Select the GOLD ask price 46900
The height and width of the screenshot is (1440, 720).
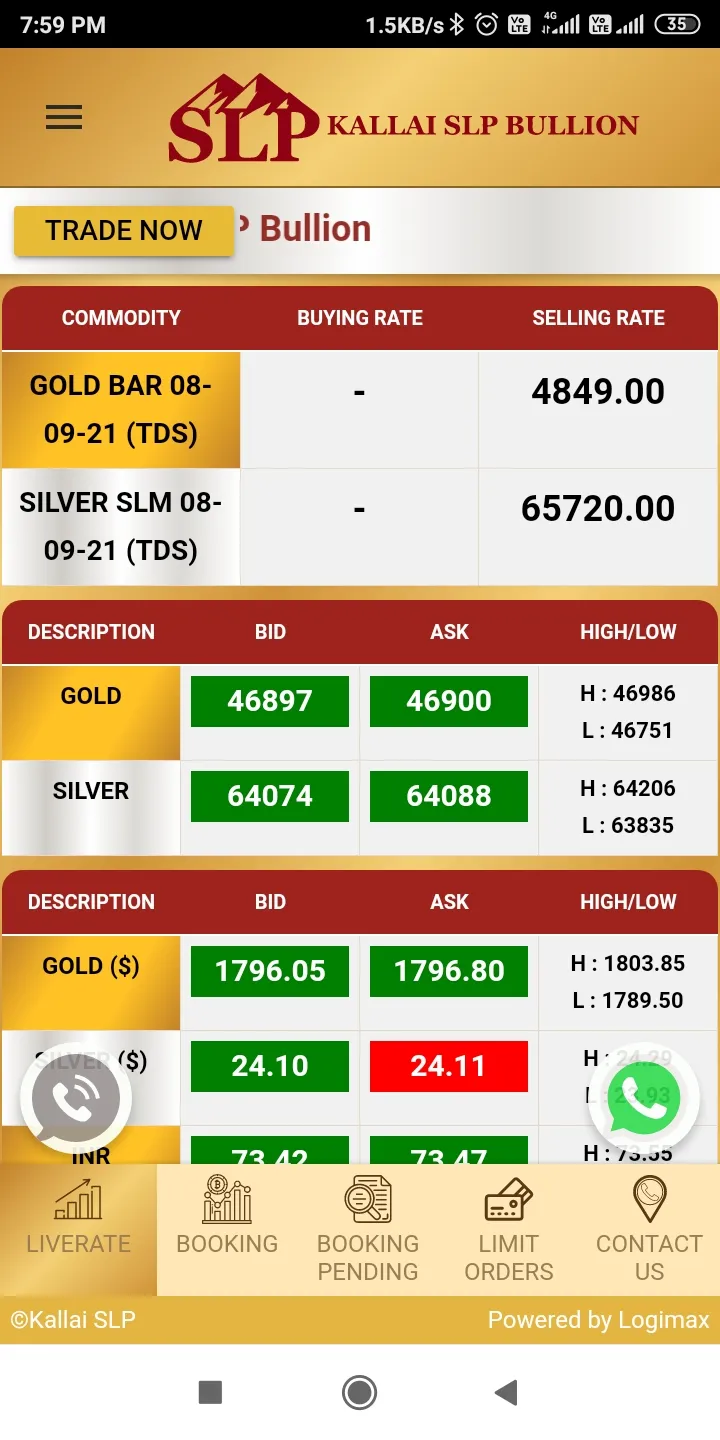tap(449, 701)
